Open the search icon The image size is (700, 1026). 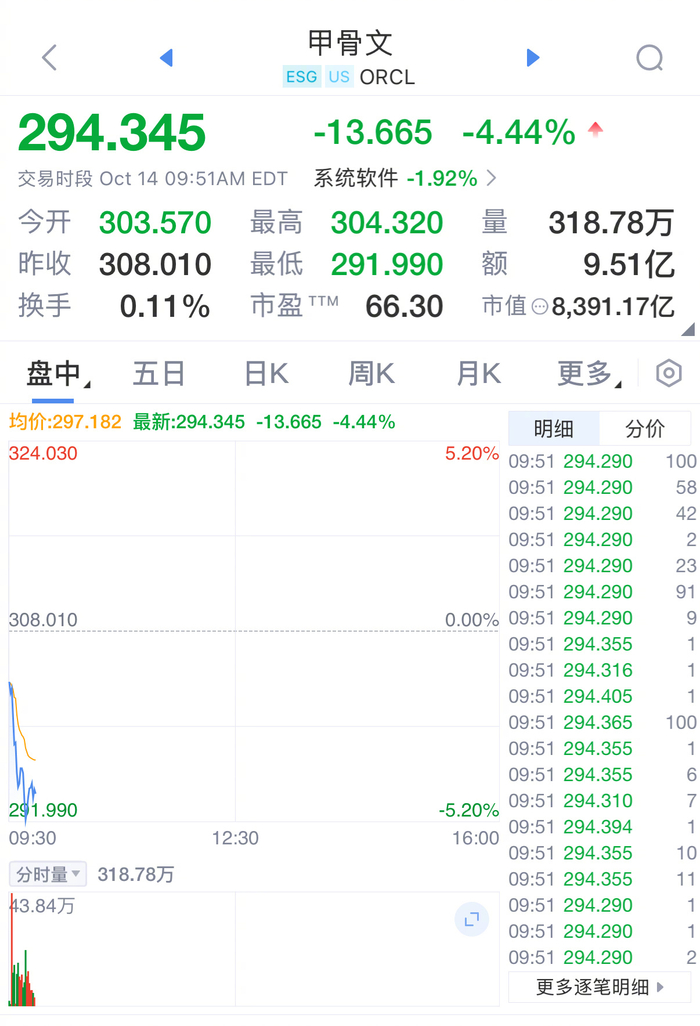[x=649, y=58]
